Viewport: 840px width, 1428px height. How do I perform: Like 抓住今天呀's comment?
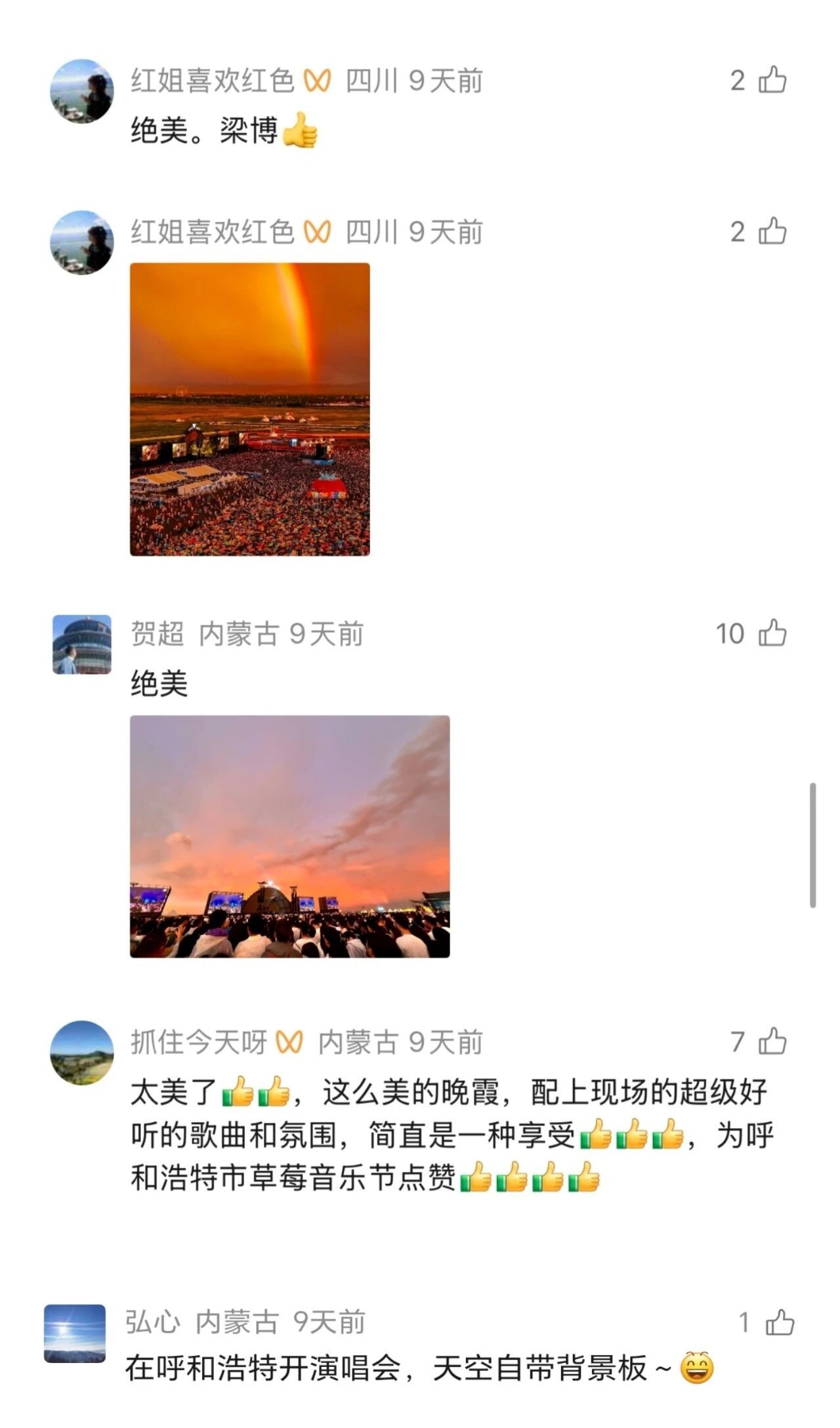pos(772,1041)
